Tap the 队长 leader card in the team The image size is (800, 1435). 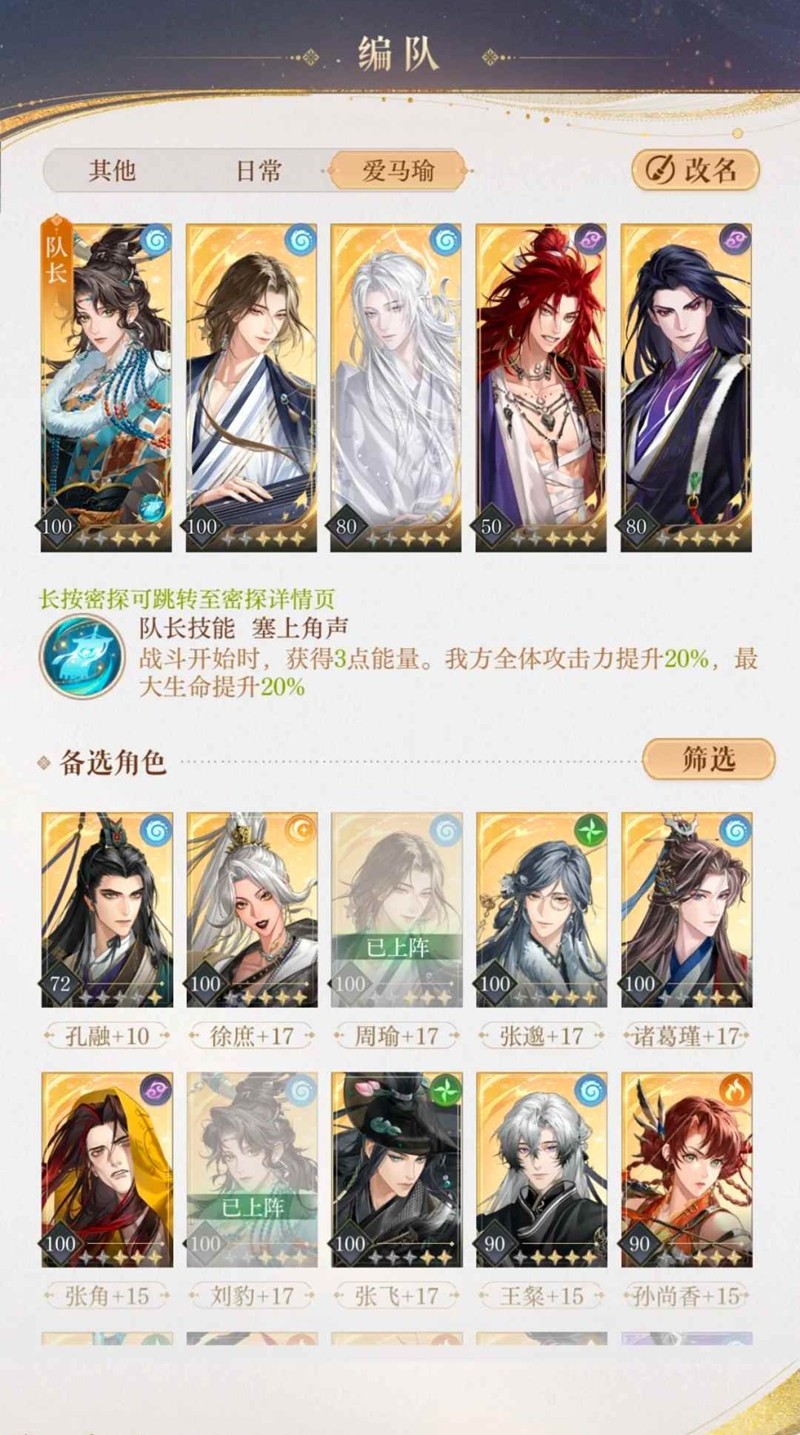pos(106,388)
